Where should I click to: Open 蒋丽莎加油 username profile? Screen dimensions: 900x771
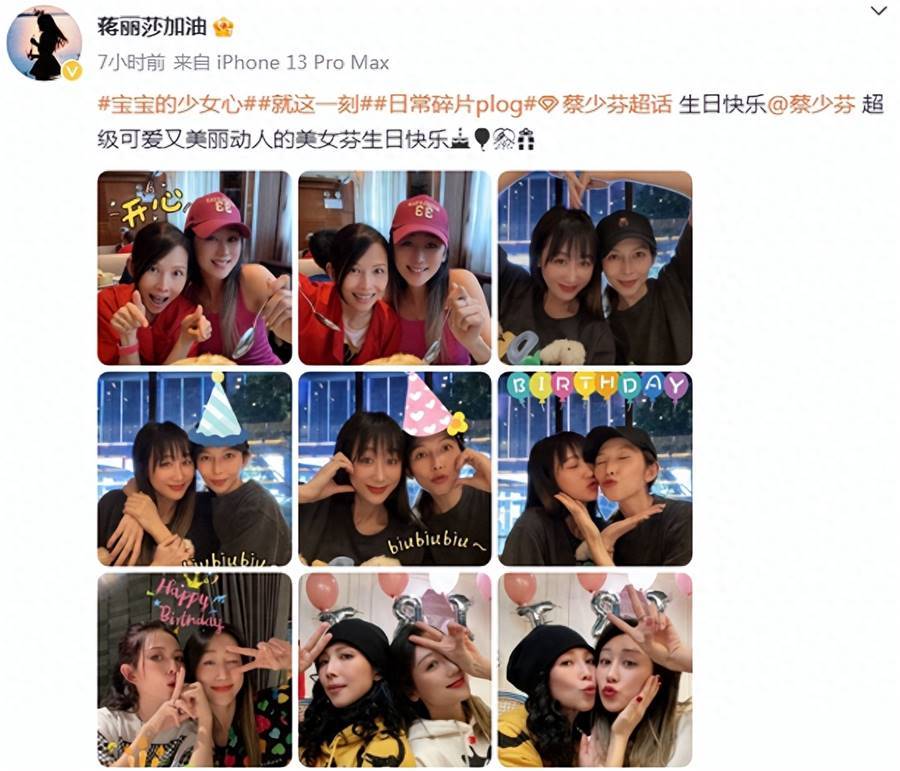(152, 27)
